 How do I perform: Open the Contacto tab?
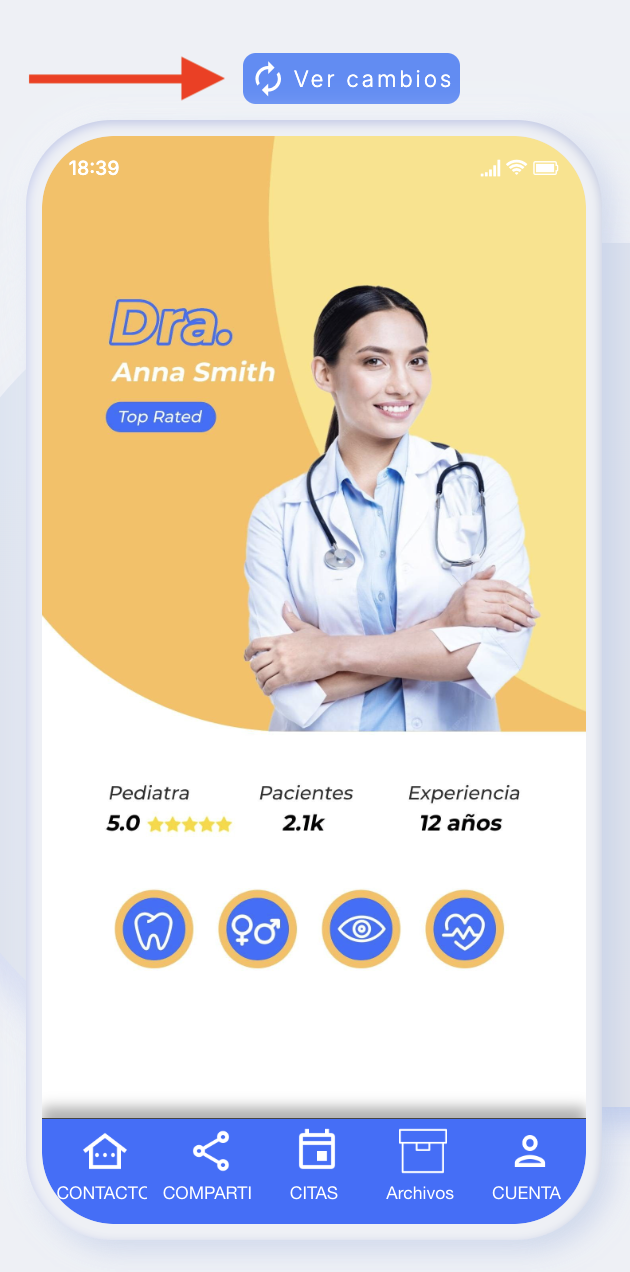pos(103,1165)
